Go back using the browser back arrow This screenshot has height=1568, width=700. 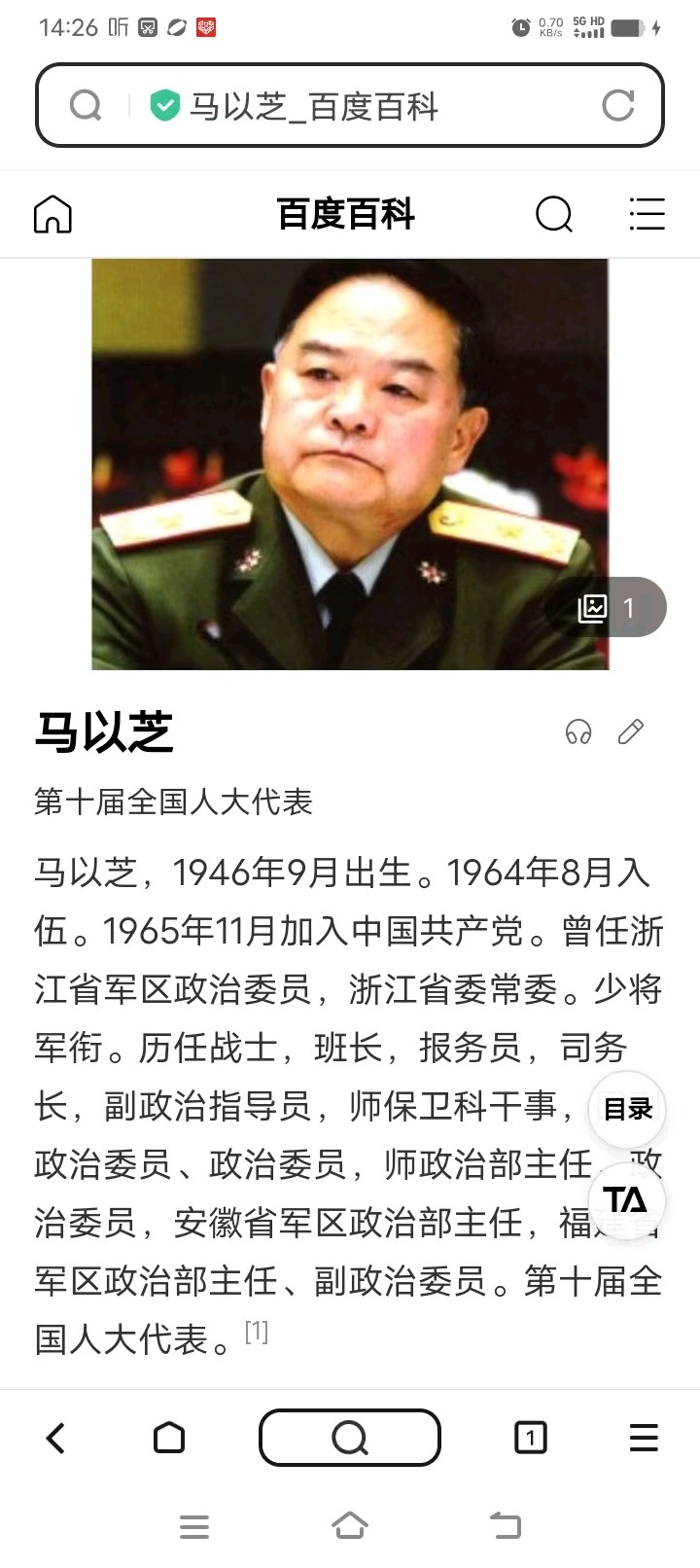coord(56,1438)
